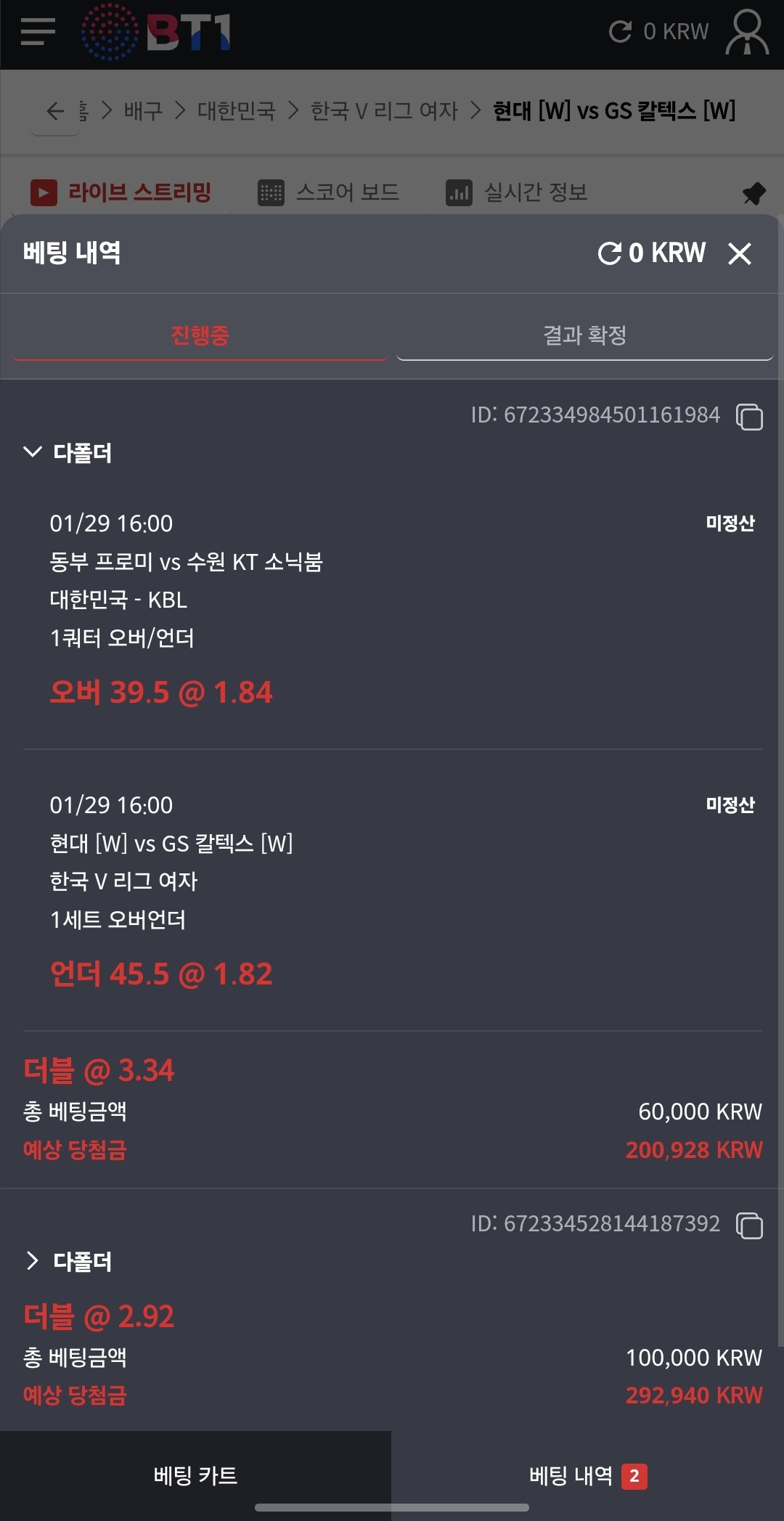Screen dimensions: 784x1521
Task: Open the 실시간 정보 view
Action: [x=516, y=192]
